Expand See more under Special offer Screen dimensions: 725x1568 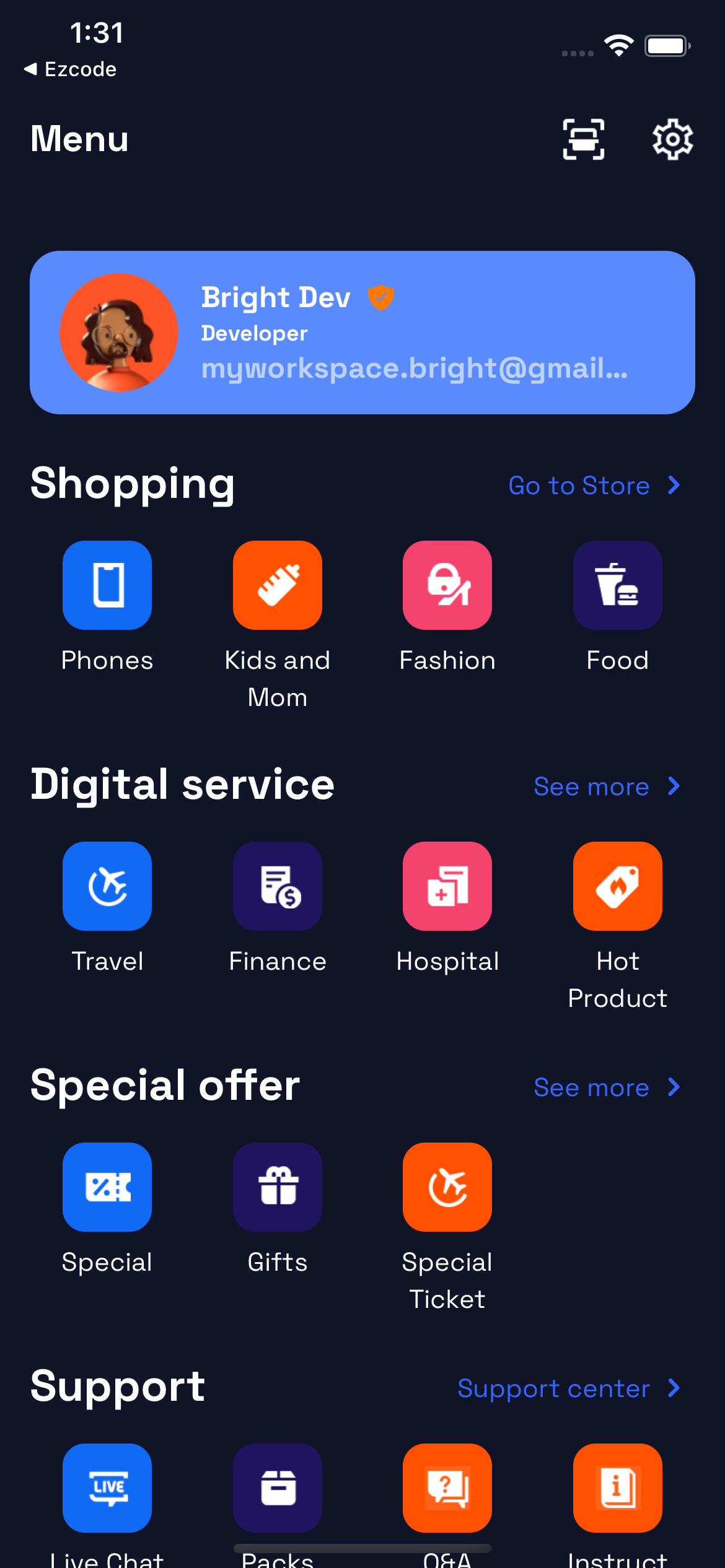click(x=606, y=1087)
